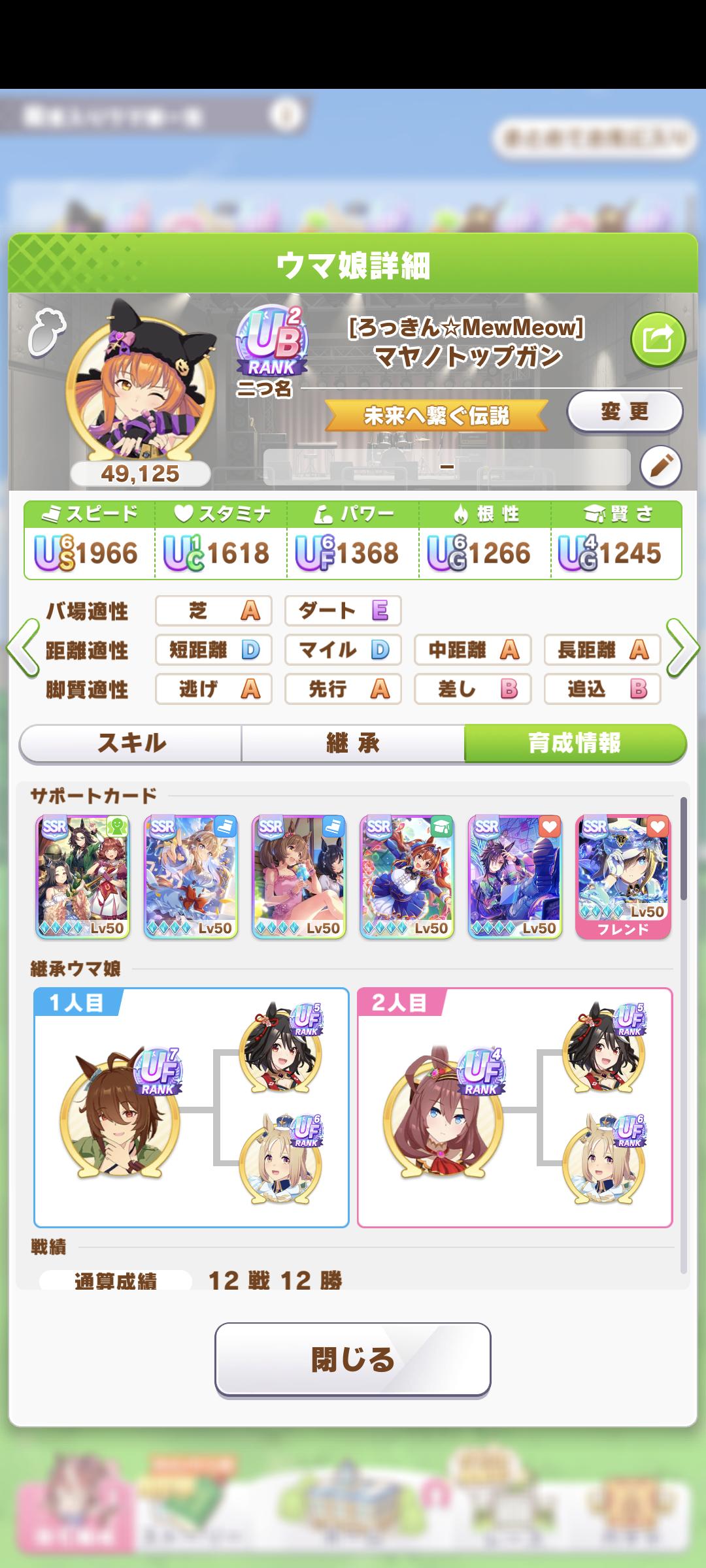Open the friend support card labeled フレンド
The height and width of the screenshot is (1568, 706).
[623, 877]
